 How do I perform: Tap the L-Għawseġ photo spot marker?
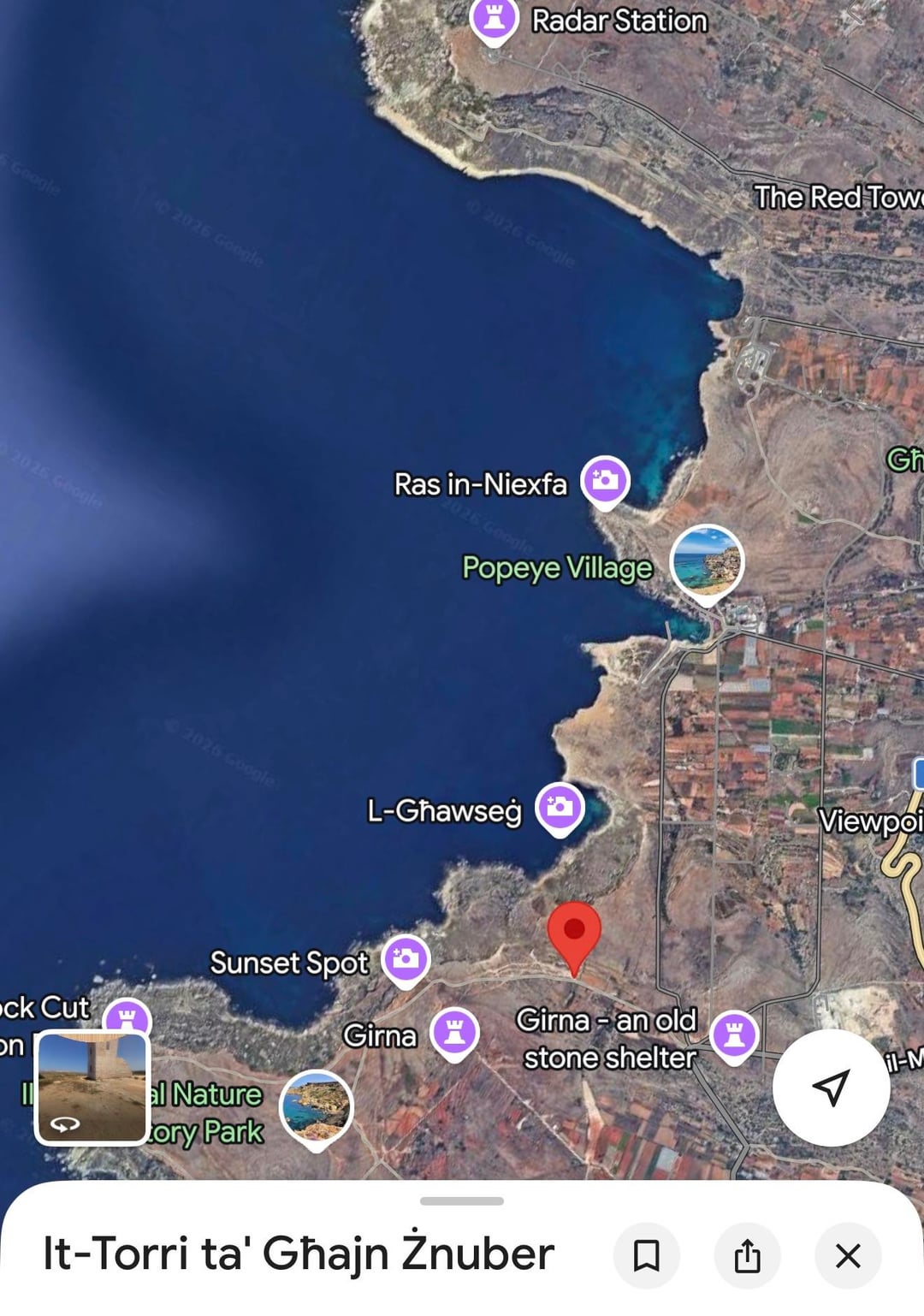click(560, 806)
